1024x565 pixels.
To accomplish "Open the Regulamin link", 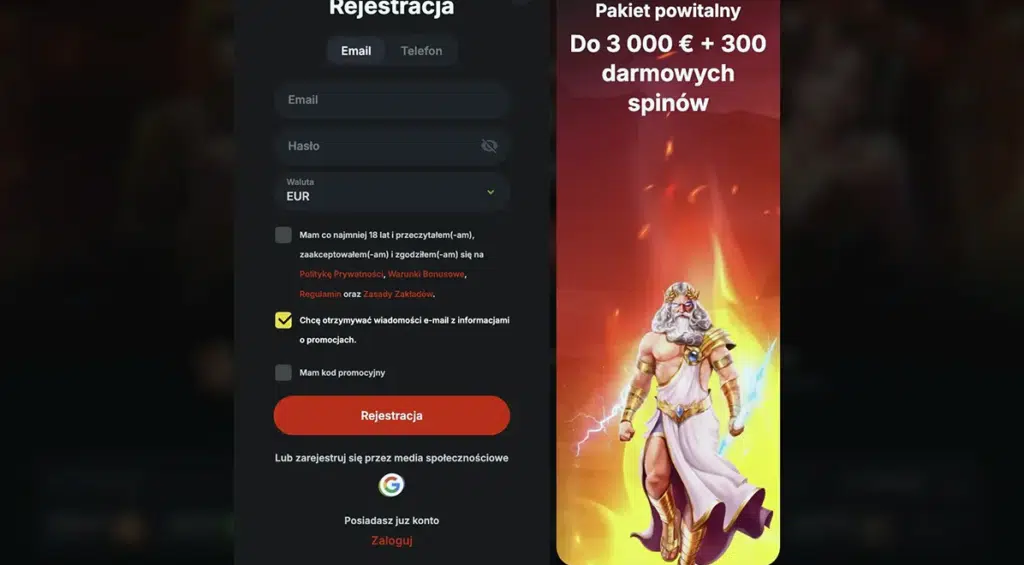I will point(320,294).
